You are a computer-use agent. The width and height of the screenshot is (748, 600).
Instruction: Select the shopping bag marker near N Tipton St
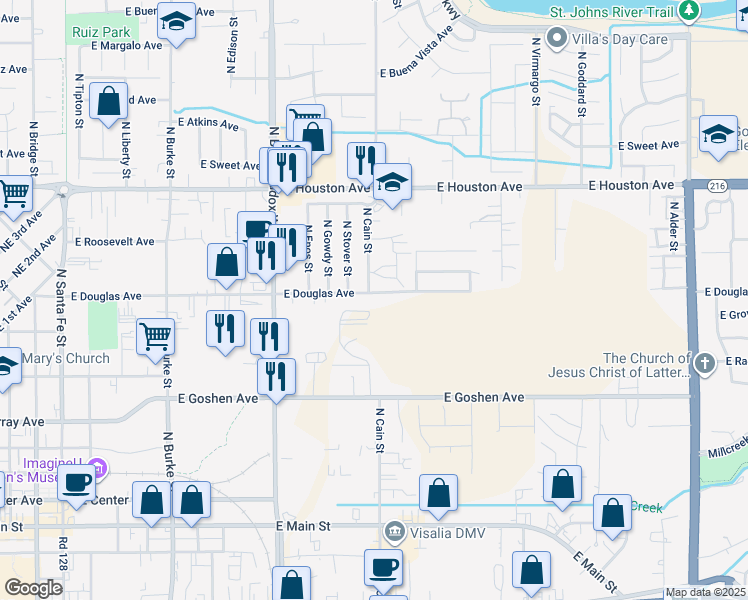point(108,102)
